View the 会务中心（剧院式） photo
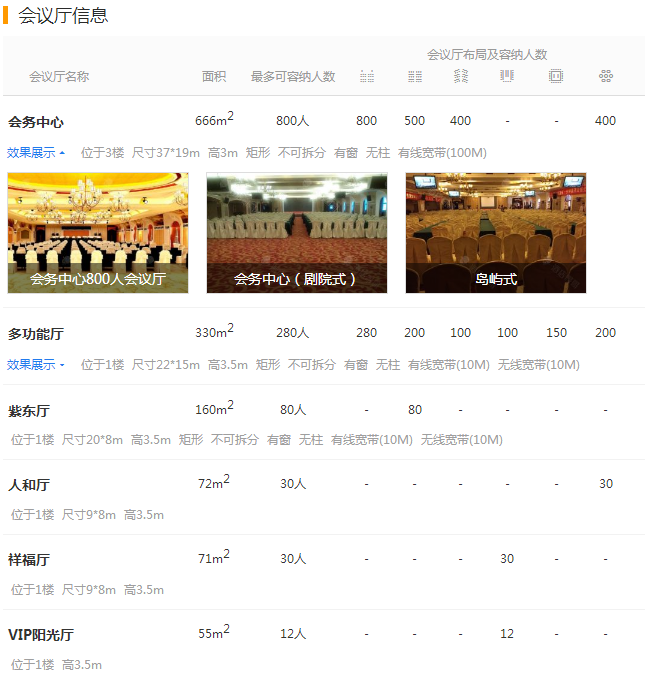This screenshot has width=645, height=676. pos(296,233)
